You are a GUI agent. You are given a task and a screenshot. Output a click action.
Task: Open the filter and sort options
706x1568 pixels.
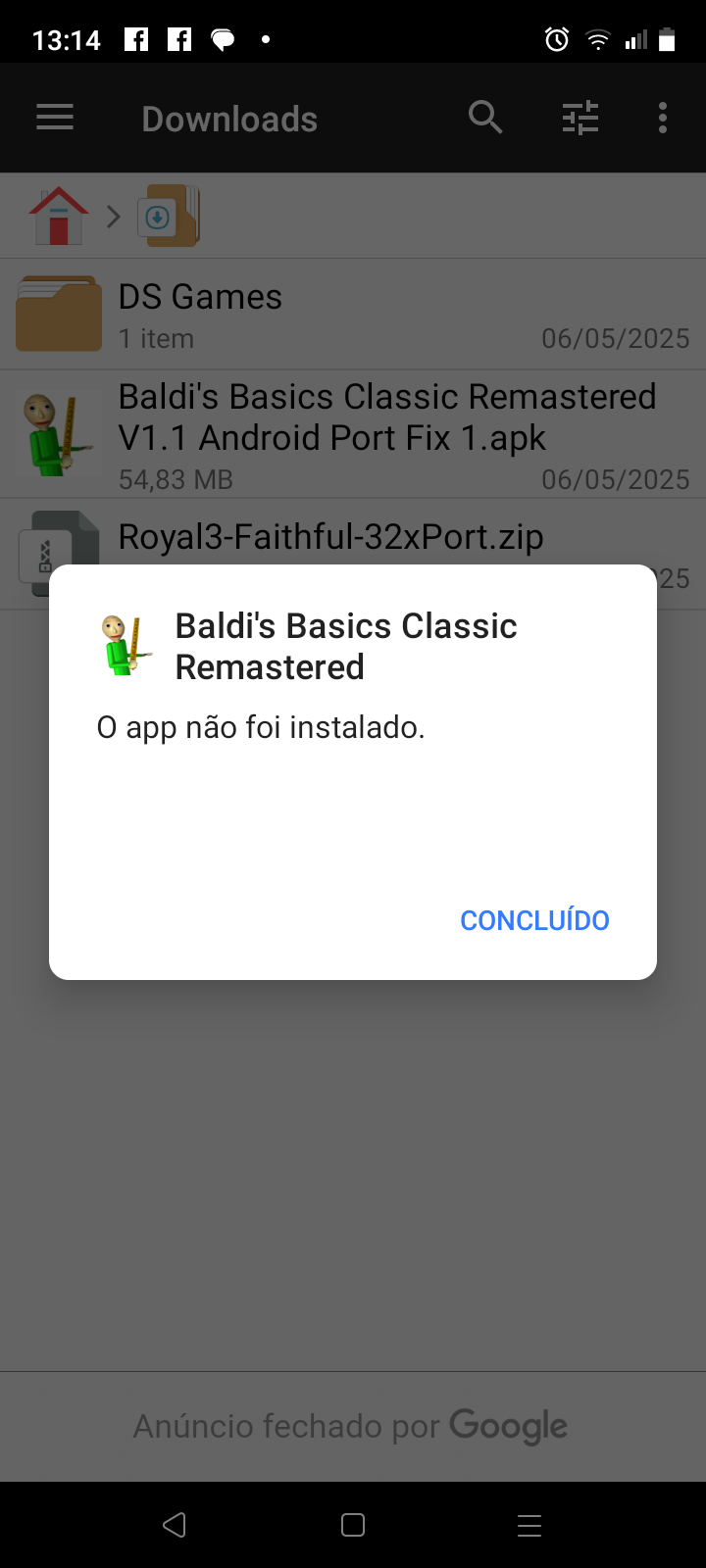[x=580, y=119]
